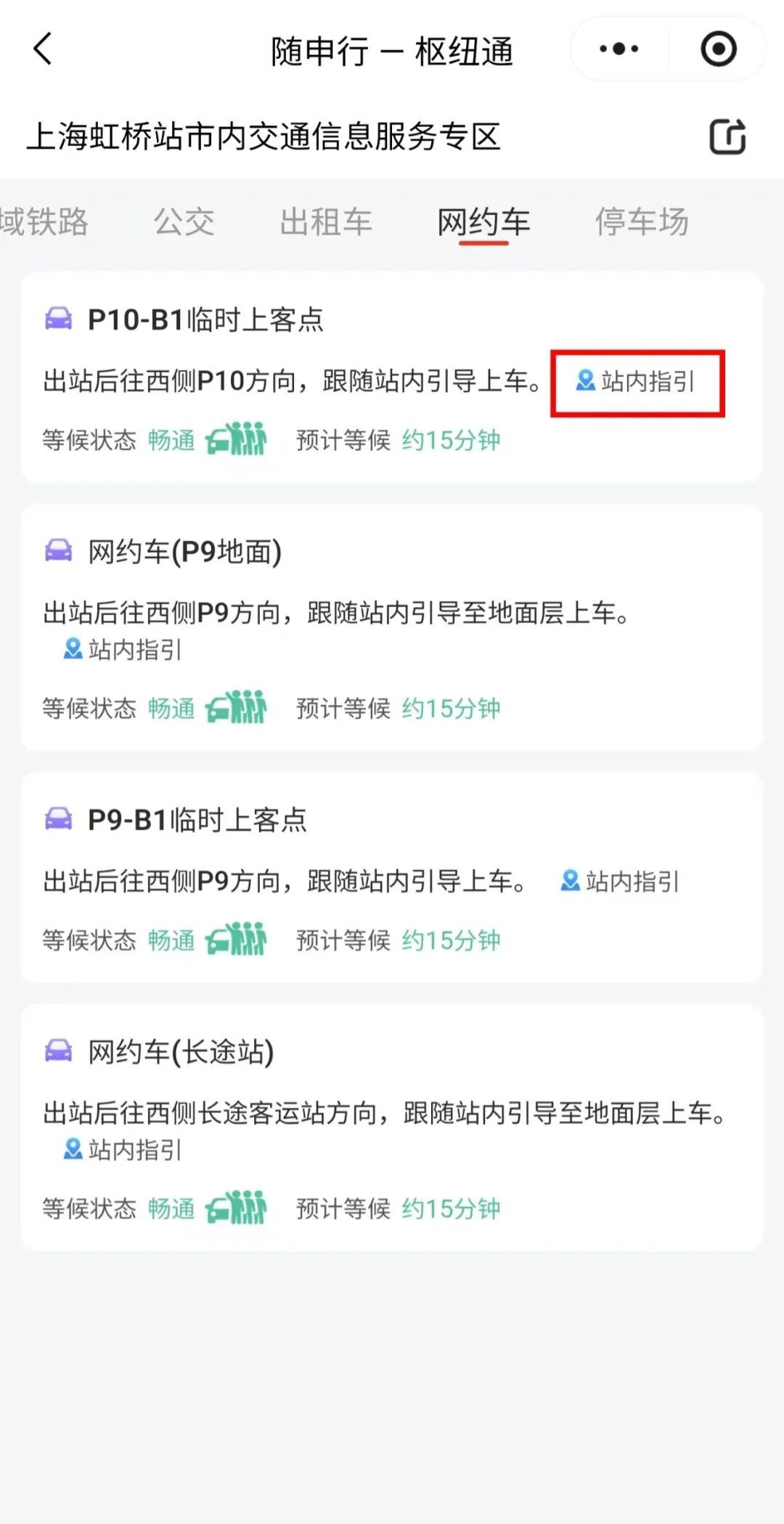Switch to the 停车场 tab
This screenshot has height=1524, width=784.
click(x=642, y=221)
